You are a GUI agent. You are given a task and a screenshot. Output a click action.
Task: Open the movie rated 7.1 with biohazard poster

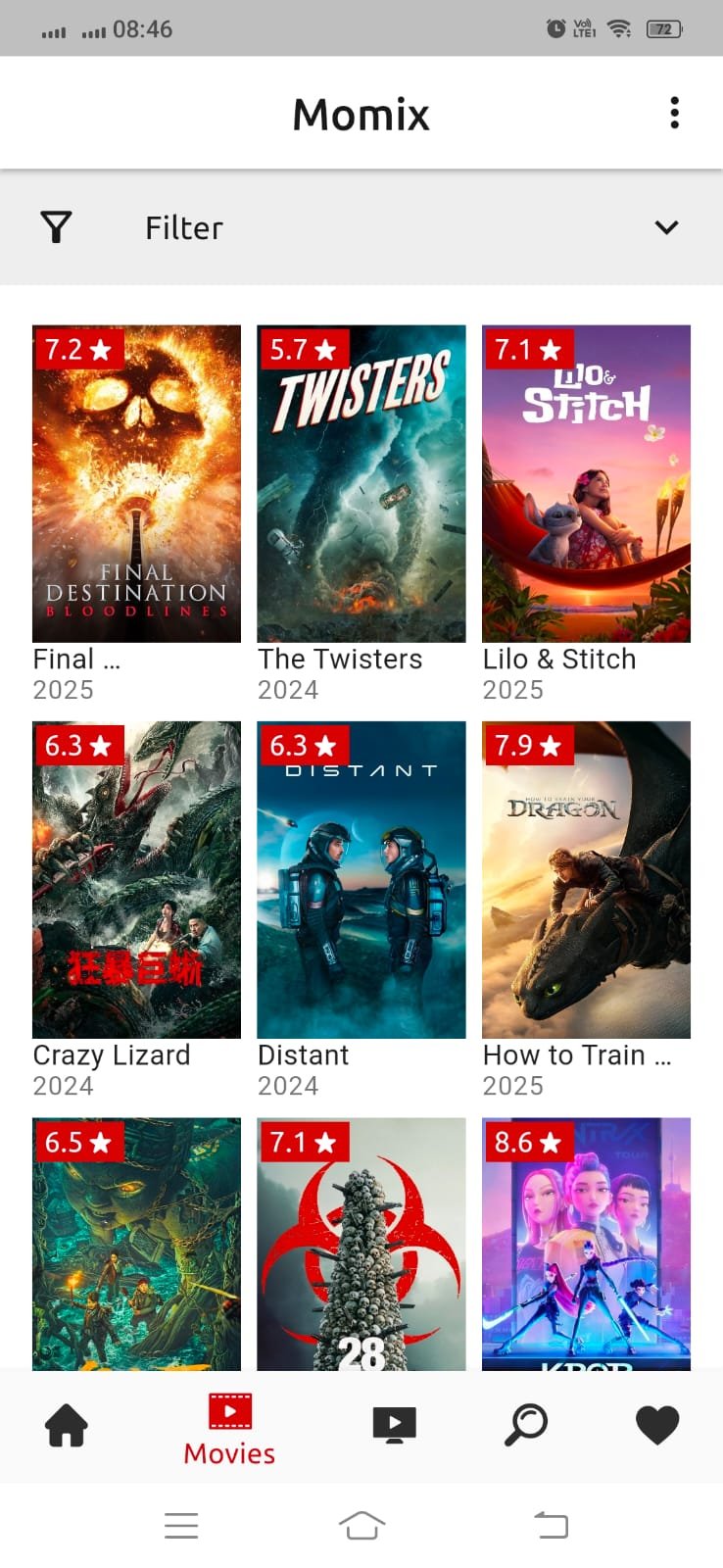[x=361, y=1245]
